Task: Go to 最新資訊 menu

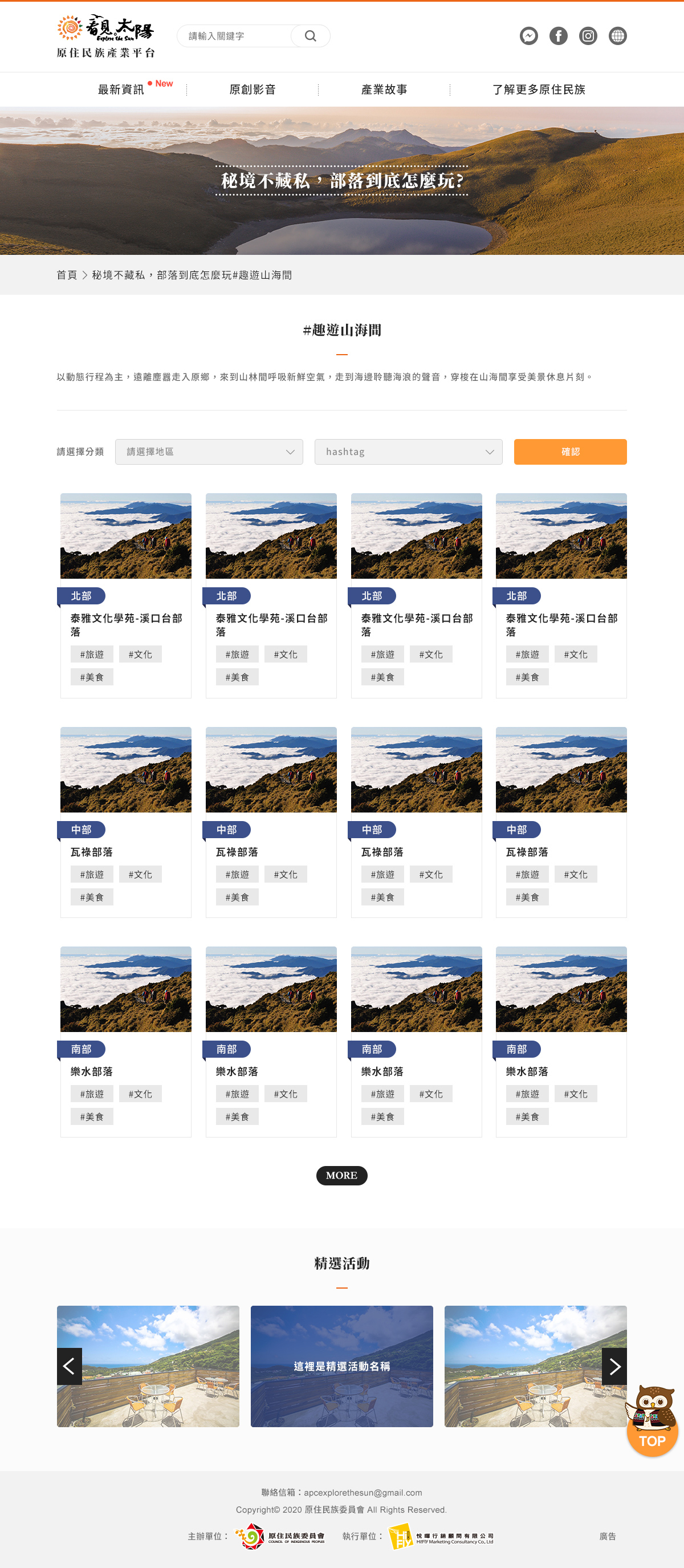Action: tap(121, 90)
